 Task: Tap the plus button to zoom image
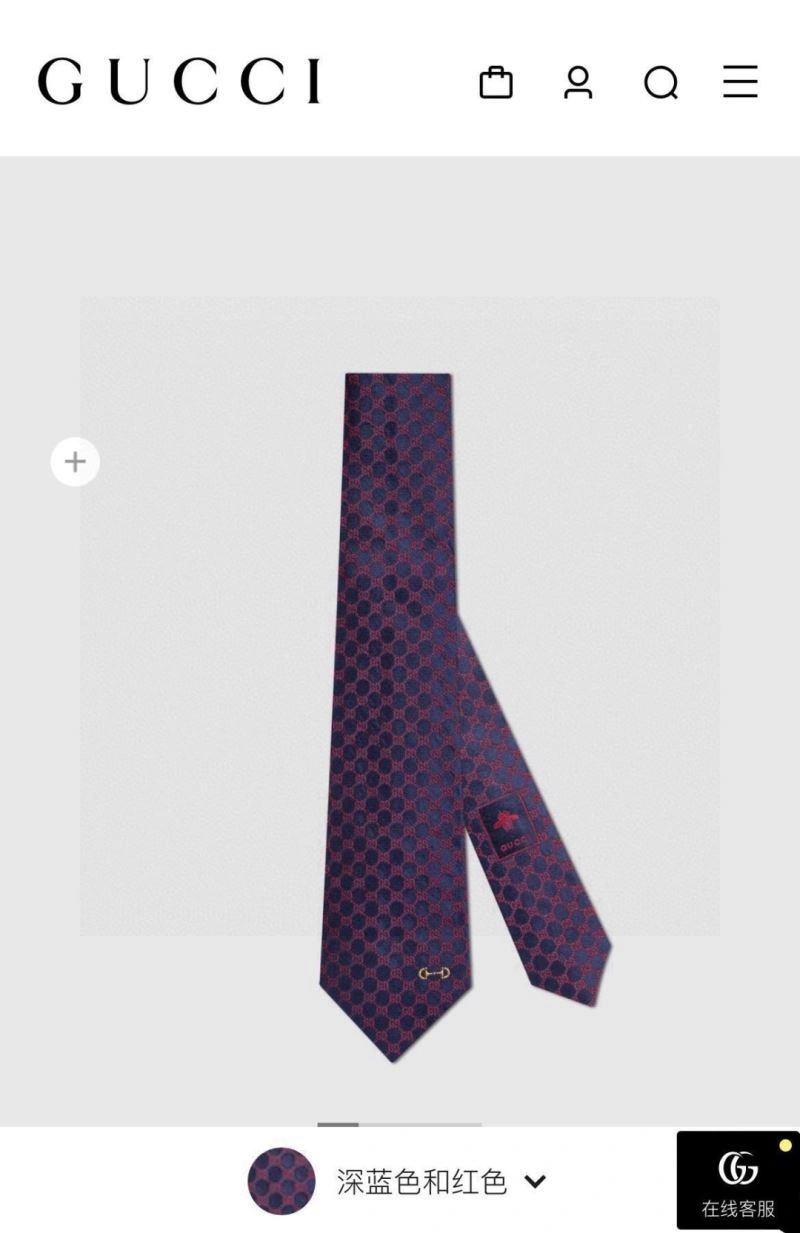pyautogui.click(x=75, y=462)
